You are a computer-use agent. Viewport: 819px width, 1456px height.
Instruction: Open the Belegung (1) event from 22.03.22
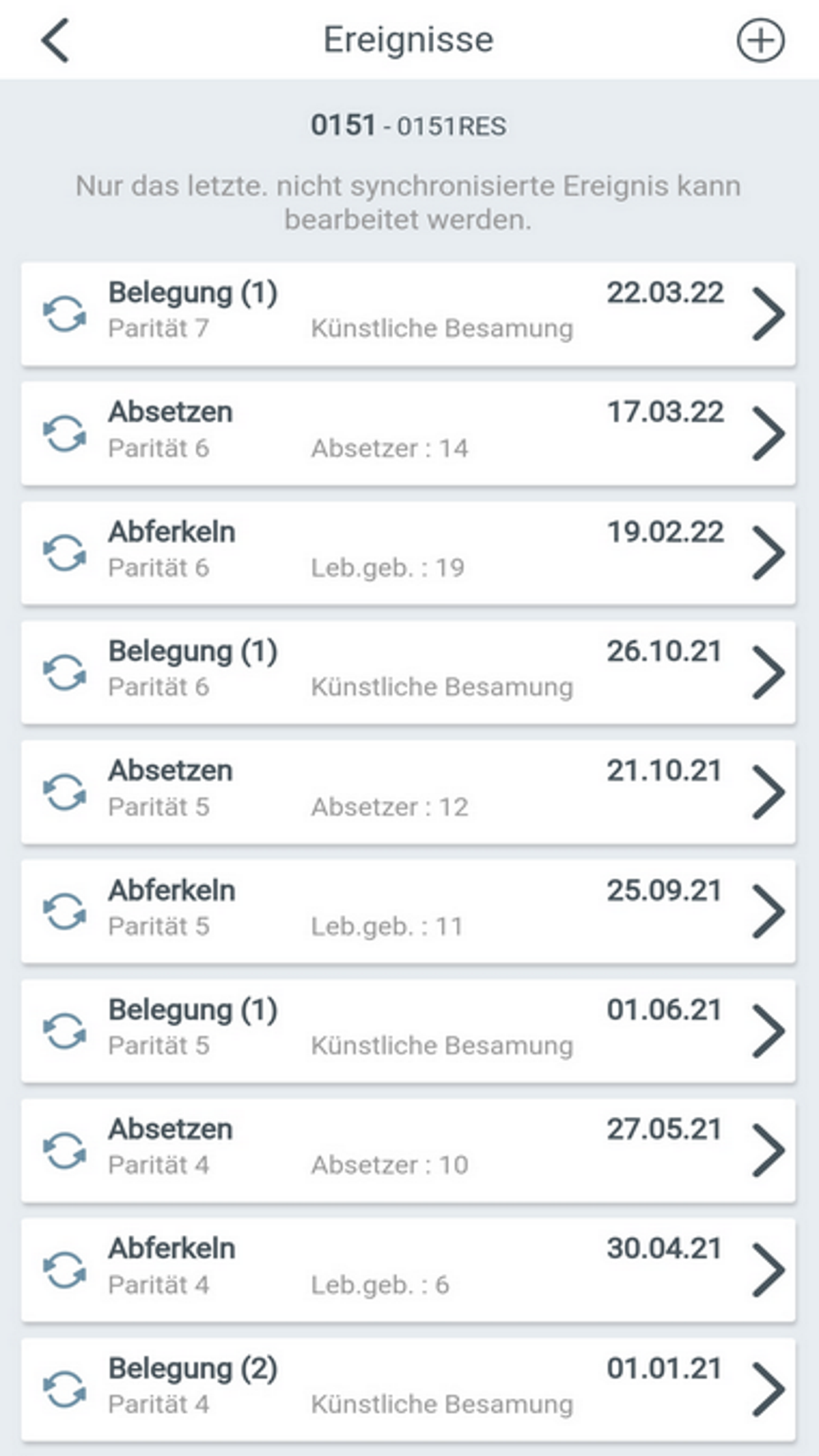point(408,314)
